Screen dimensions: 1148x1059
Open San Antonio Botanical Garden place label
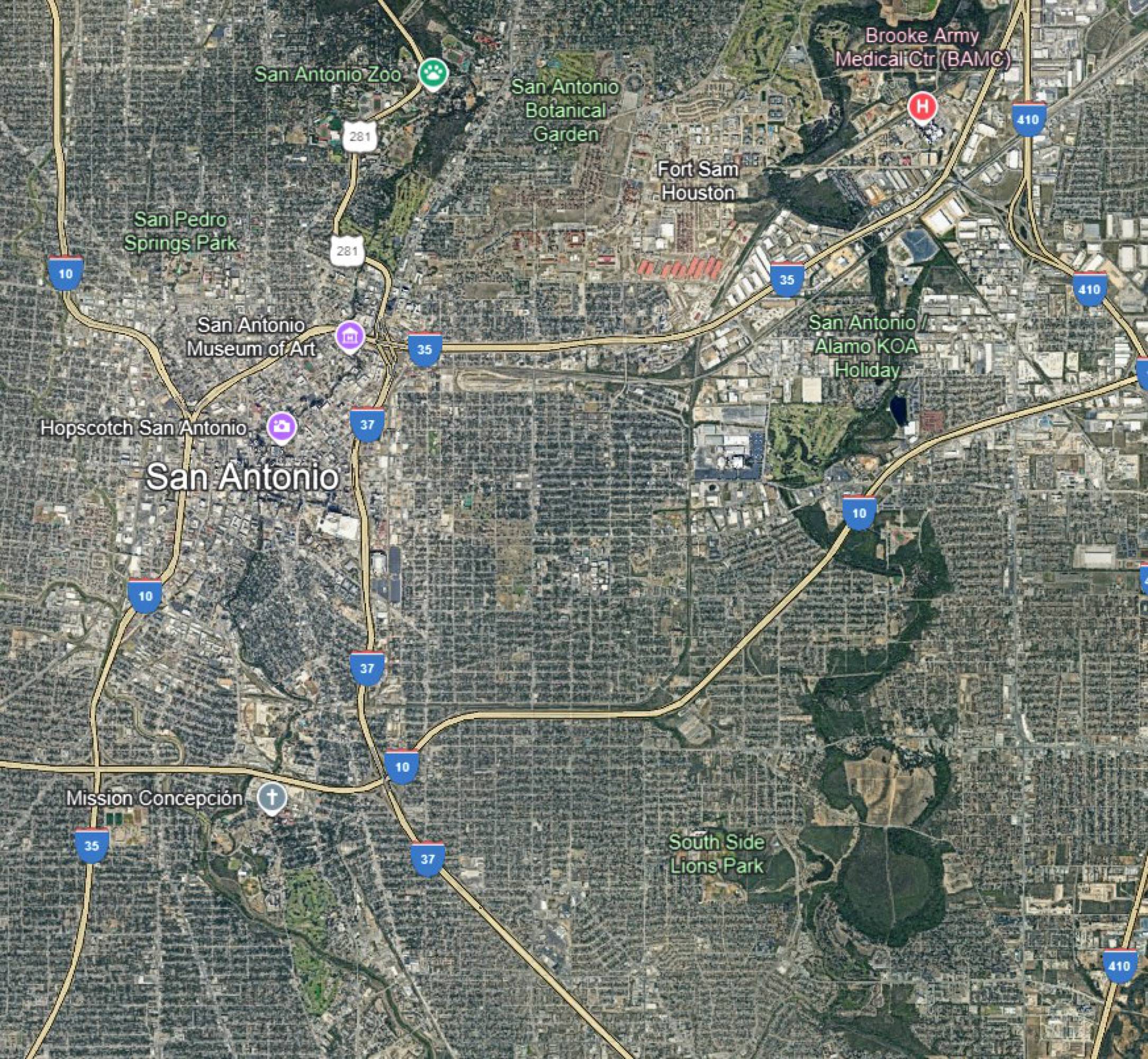click(x=565, y=111)
